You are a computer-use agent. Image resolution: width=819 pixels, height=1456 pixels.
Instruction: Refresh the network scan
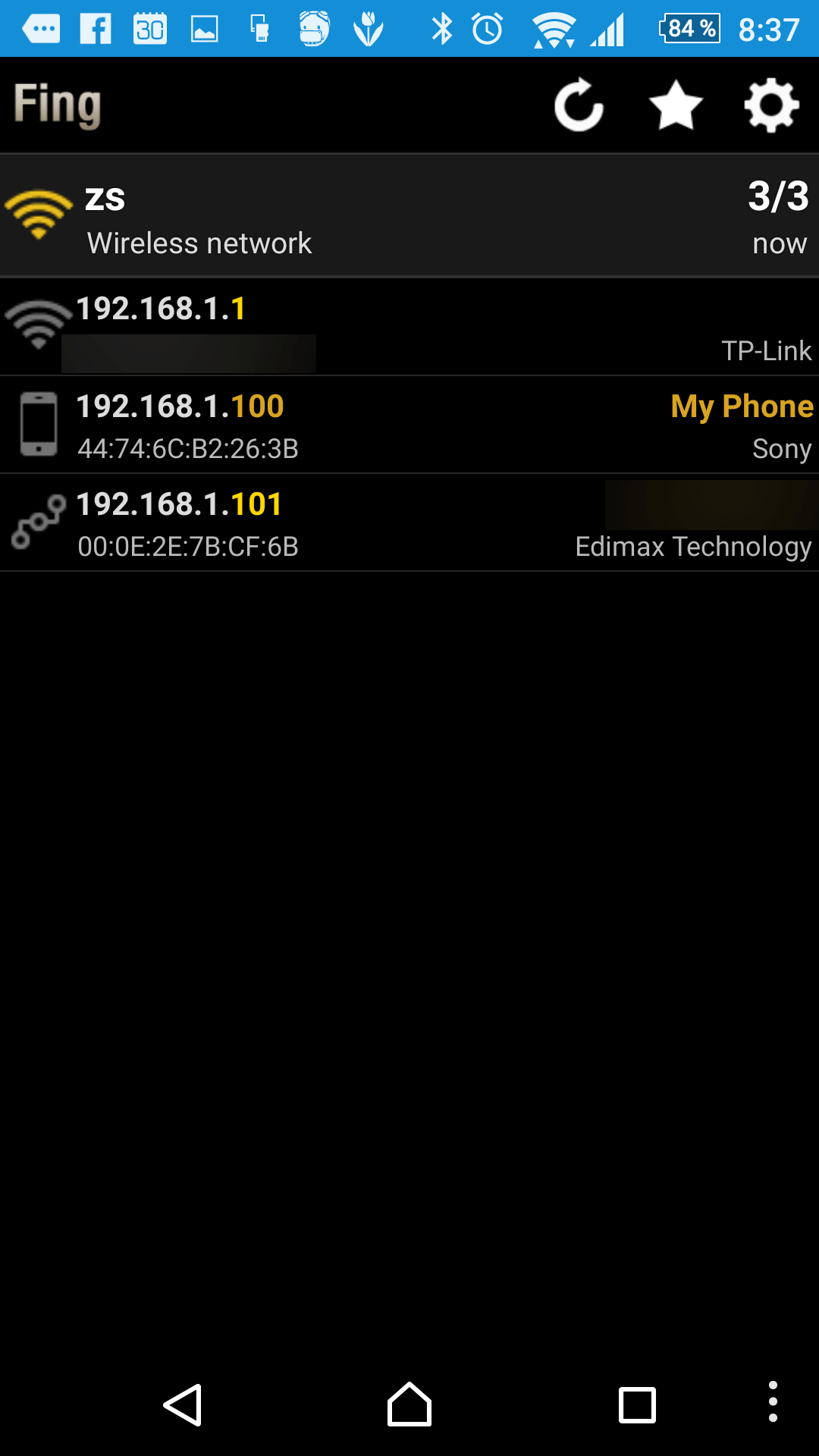click(x=579, y=105)
